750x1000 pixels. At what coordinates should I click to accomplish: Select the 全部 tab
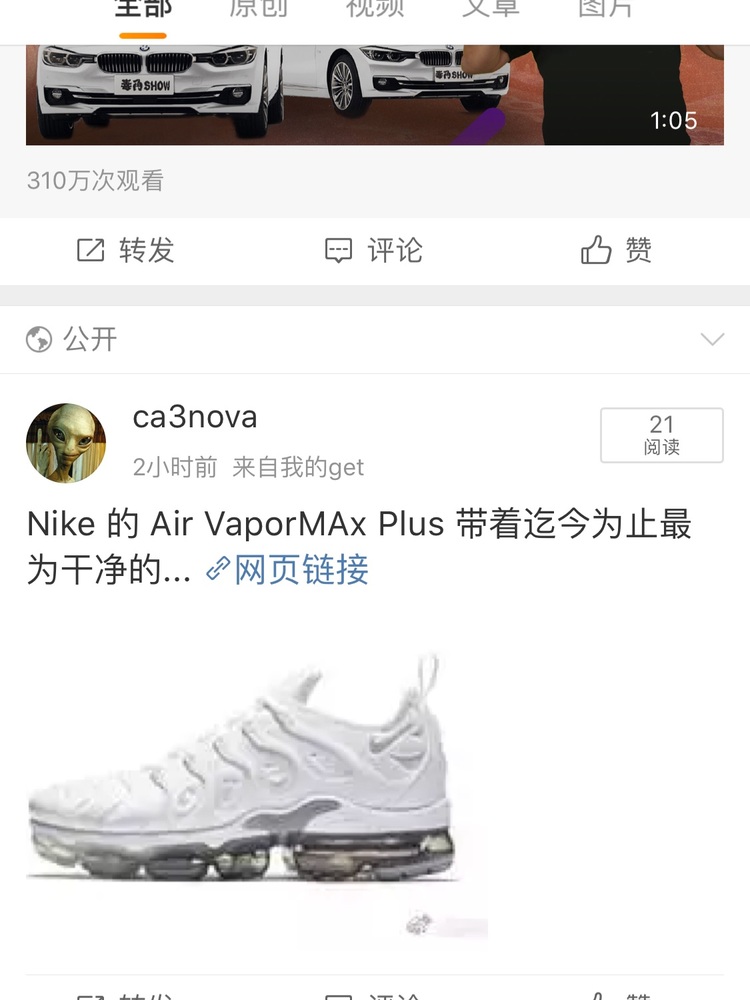[143, 10]
